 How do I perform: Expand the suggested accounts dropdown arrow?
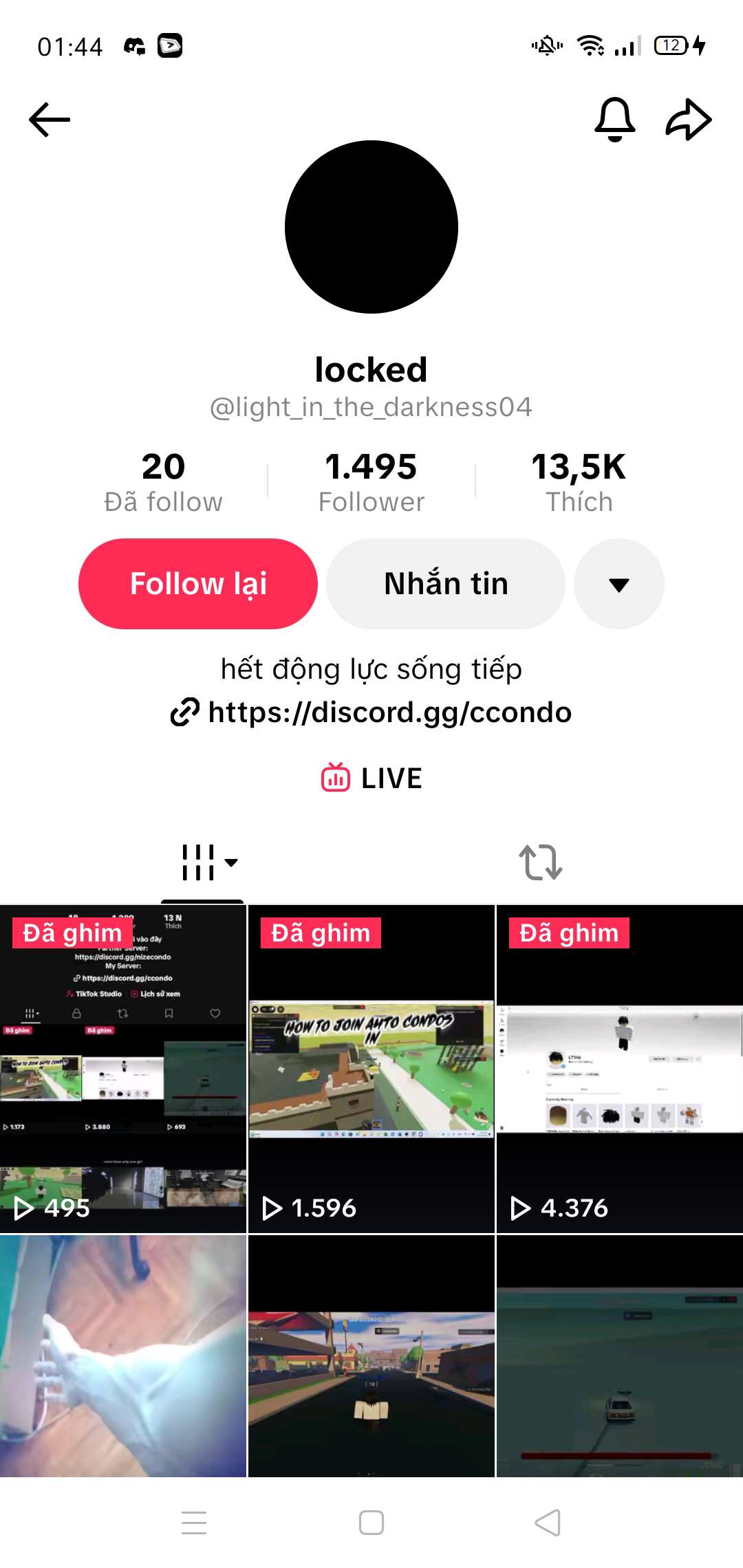tap(619, 584)
